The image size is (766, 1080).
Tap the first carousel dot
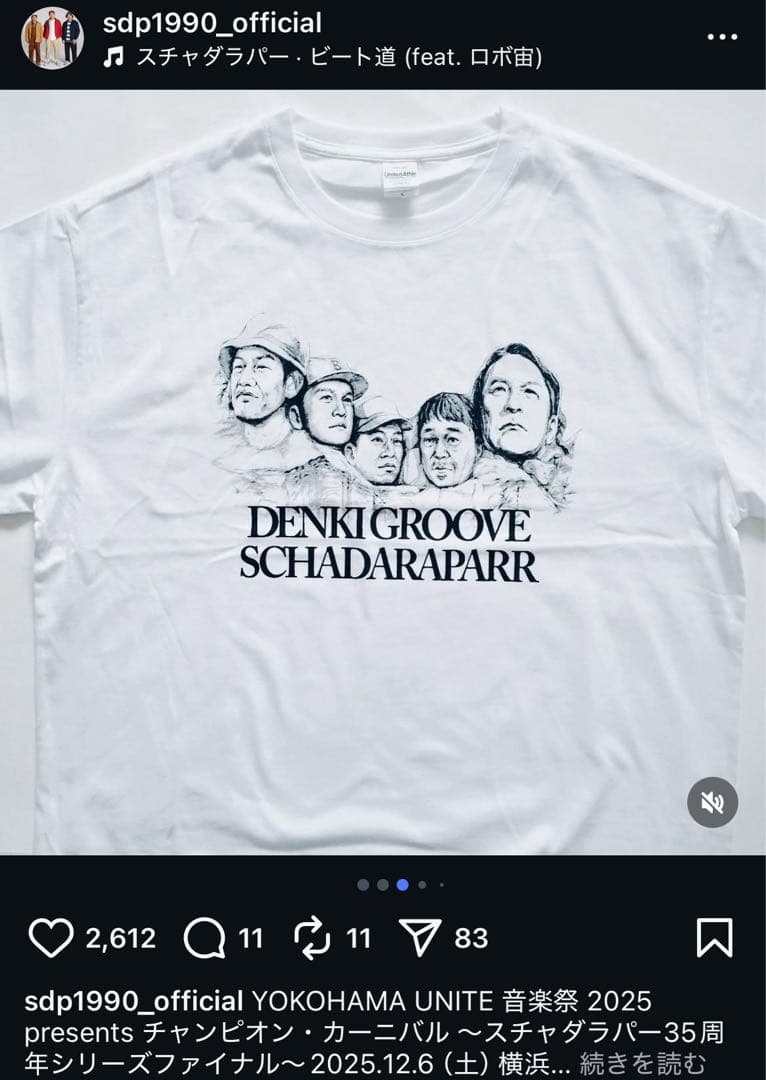tap(361, 884)
